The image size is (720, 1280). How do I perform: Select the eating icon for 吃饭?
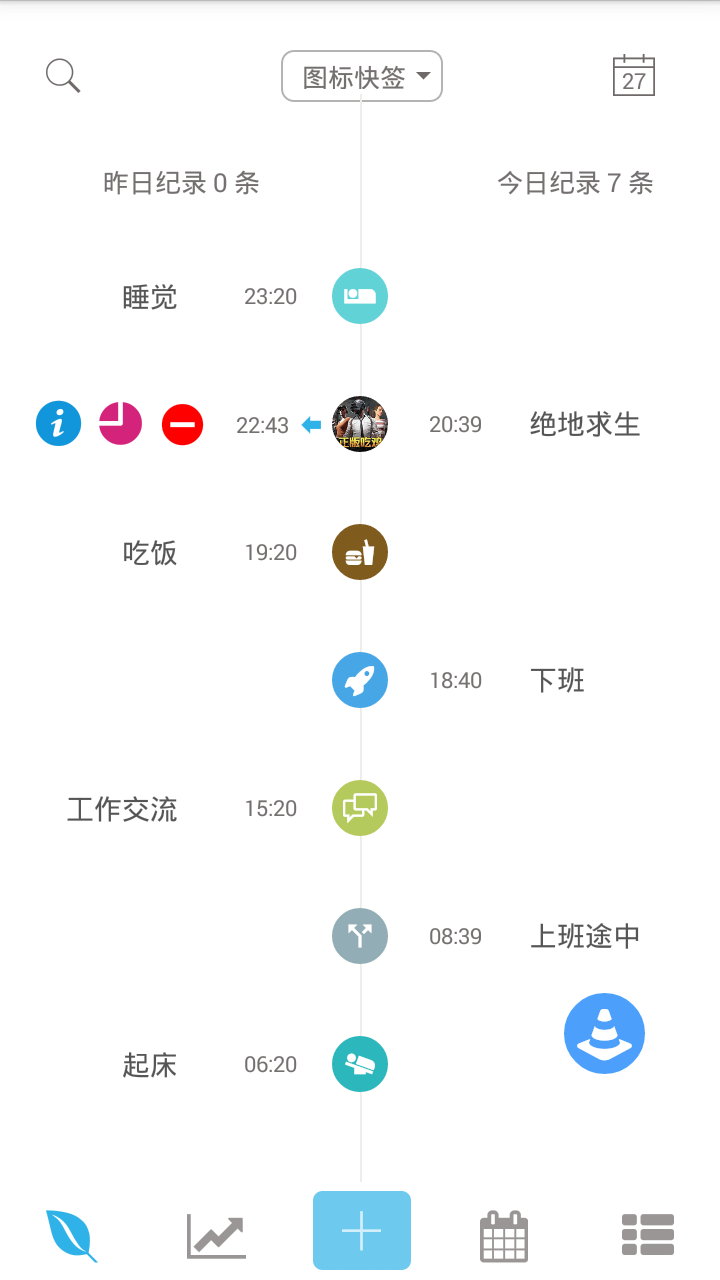tap(359, 552)
